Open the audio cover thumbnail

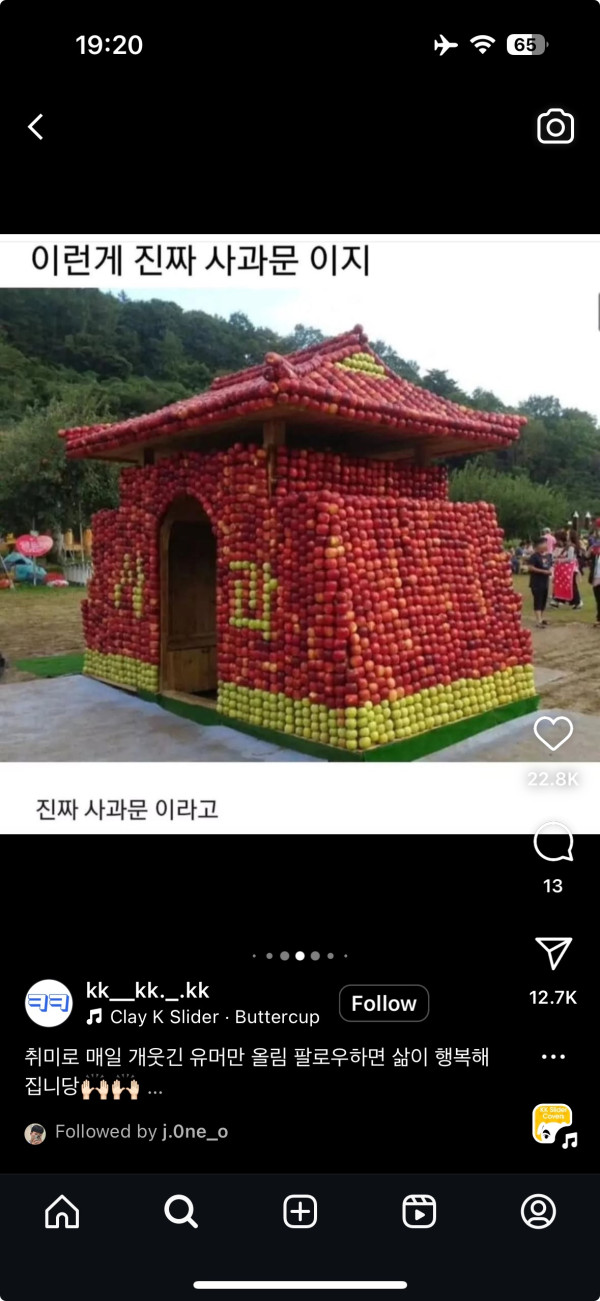pos(552,1124)
